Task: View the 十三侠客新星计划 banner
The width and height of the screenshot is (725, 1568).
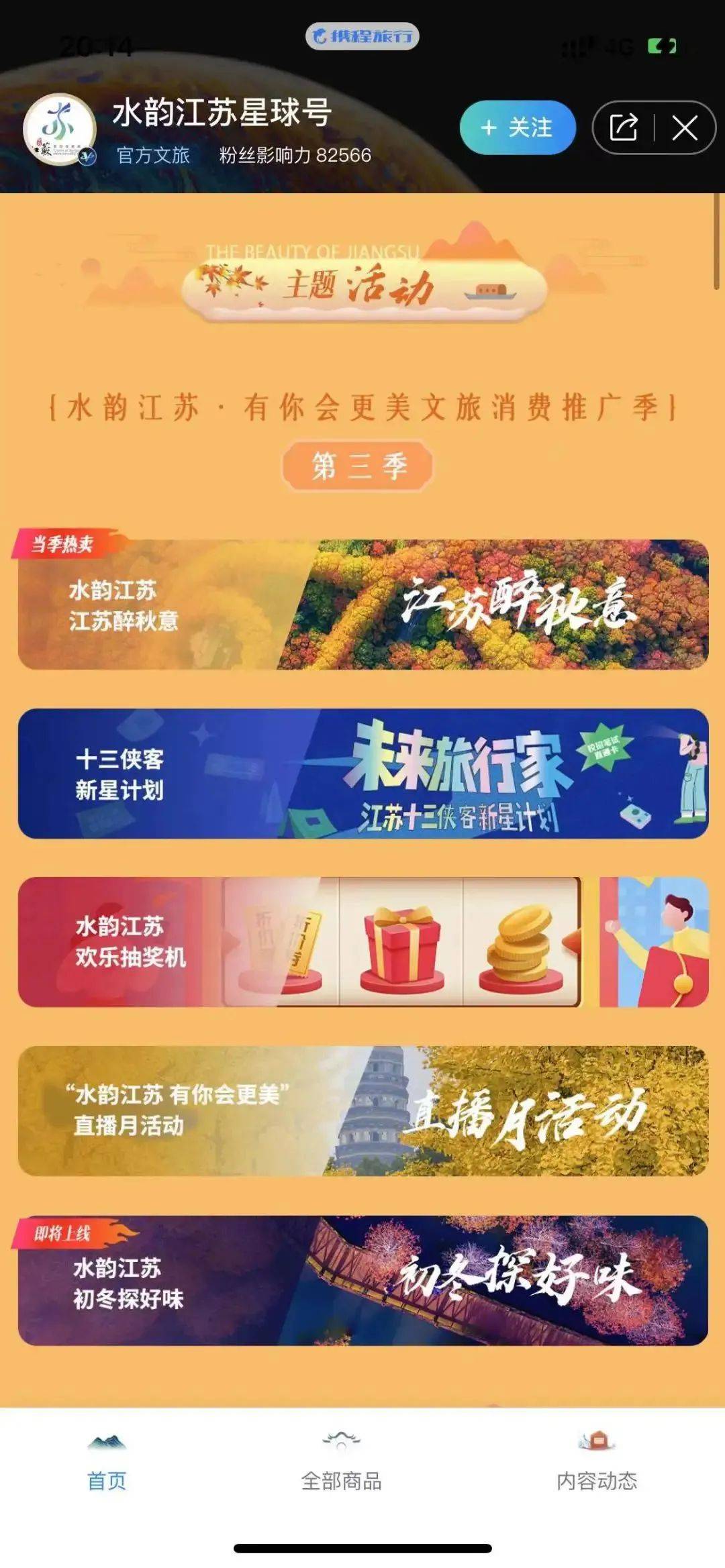Action: [362, 774]
